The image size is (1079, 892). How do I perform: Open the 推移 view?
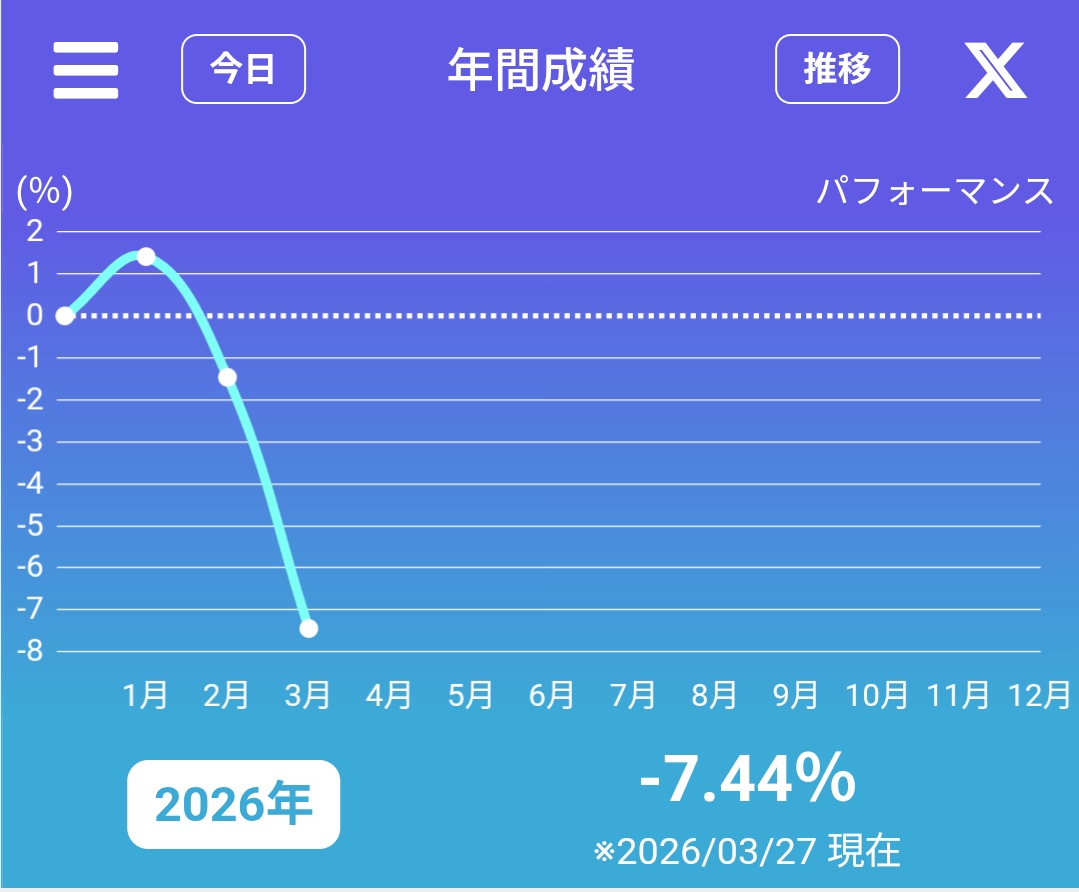point(837,69)
